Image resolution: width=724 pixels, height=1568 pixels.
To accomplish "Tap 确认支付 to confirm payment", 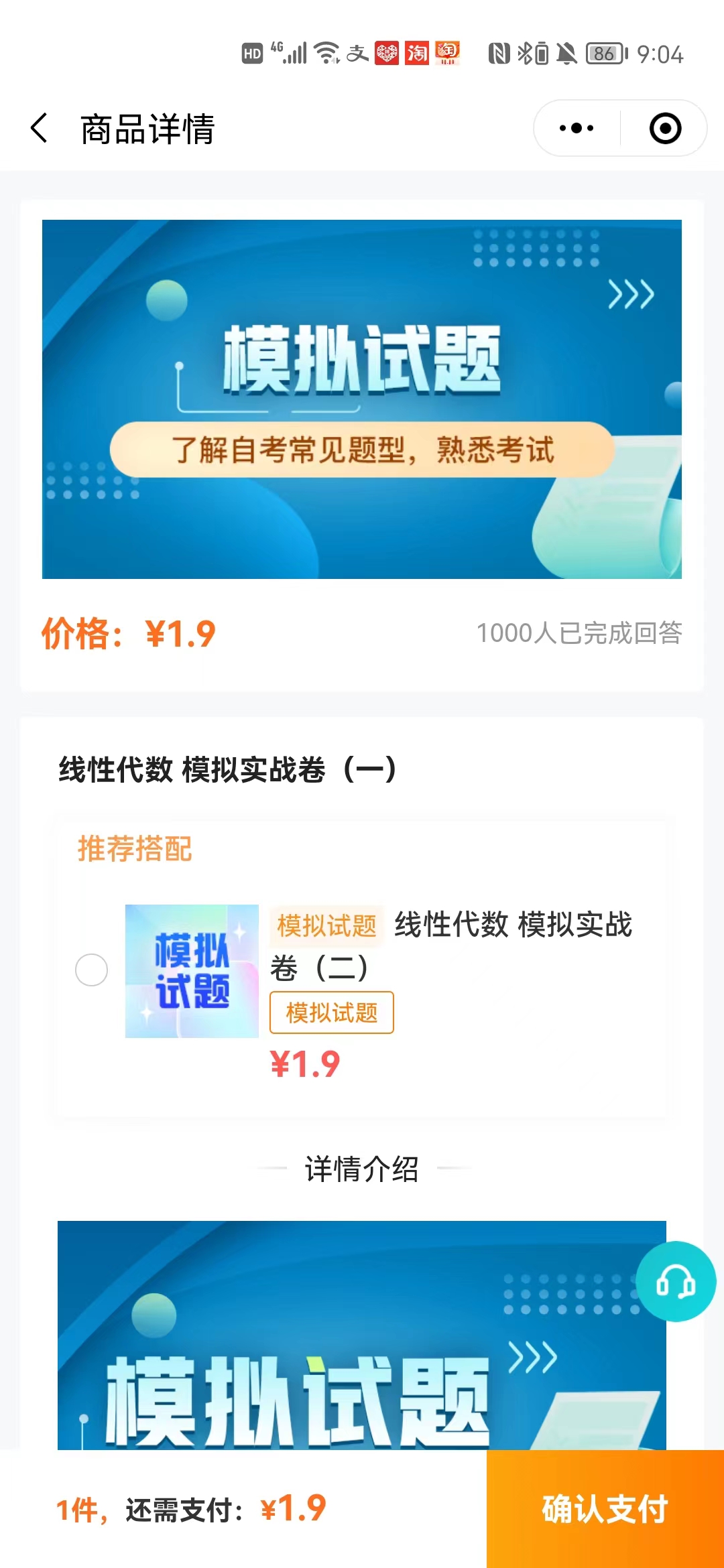I will pos(605,1508).
